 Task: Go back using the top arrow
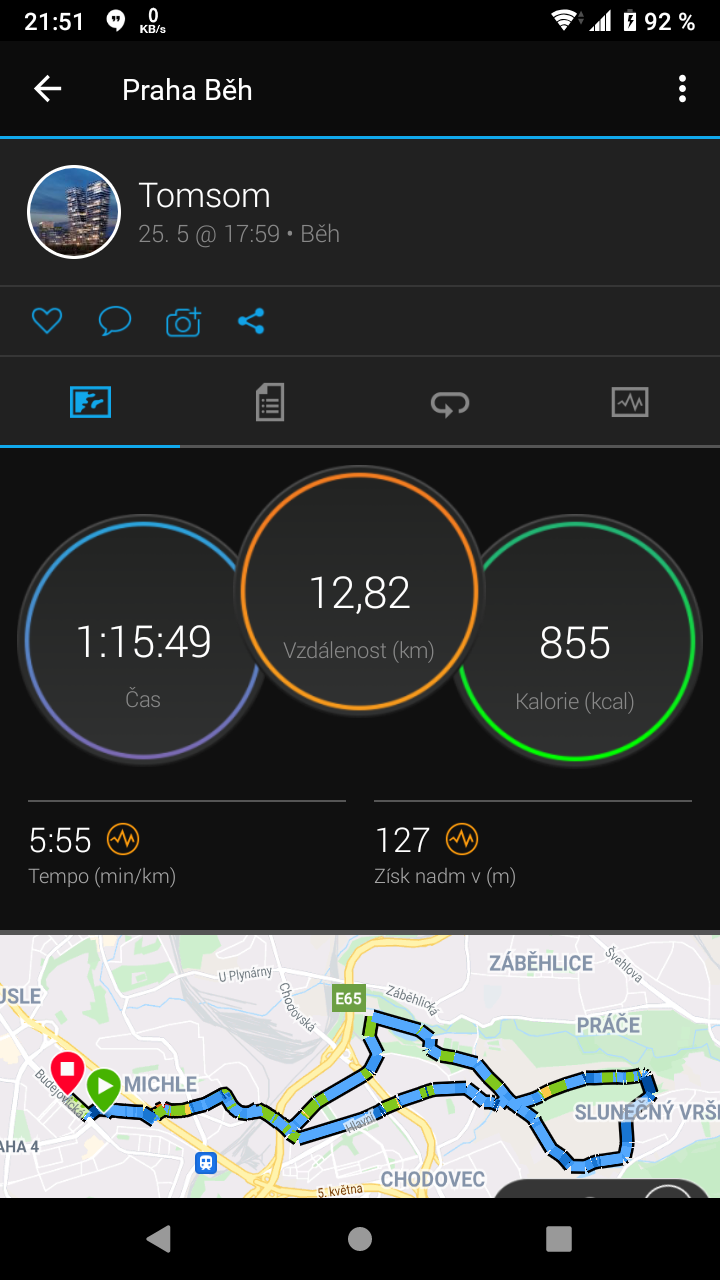tap(48, 89)
